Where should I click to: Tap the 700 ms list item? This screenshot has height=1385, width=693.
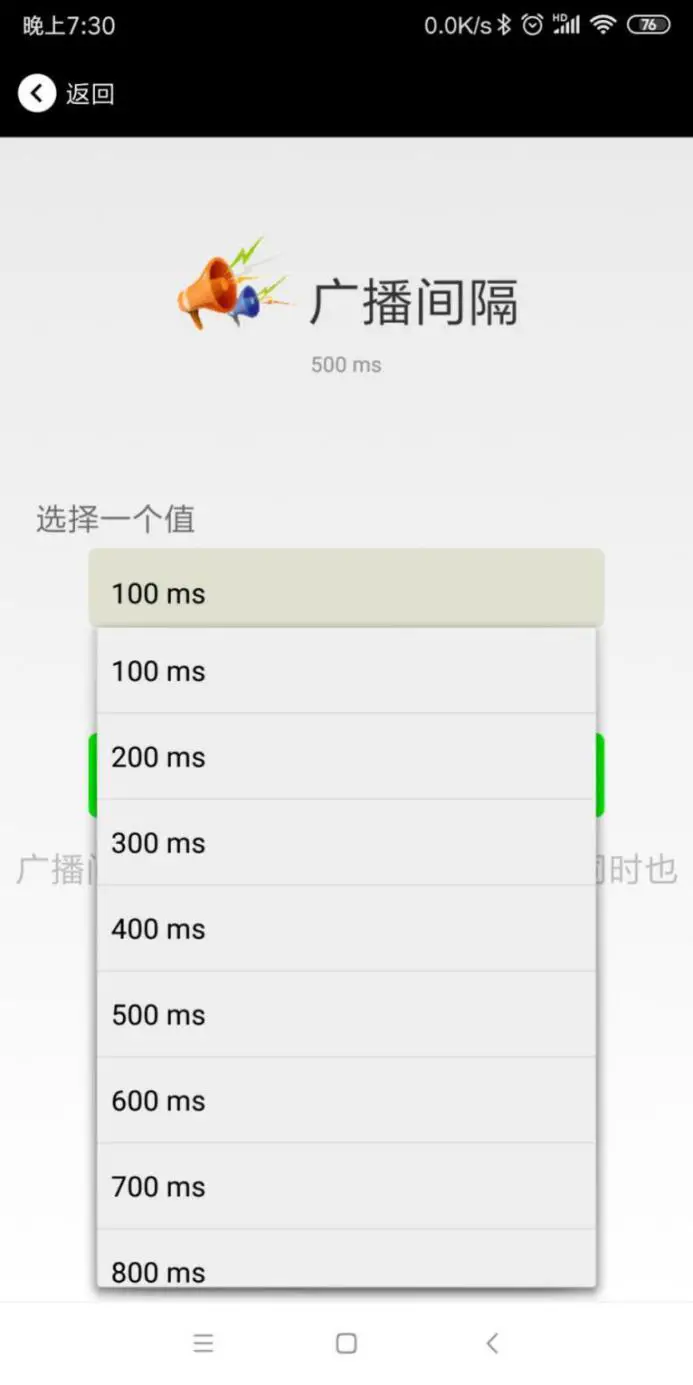point(346,1187)
